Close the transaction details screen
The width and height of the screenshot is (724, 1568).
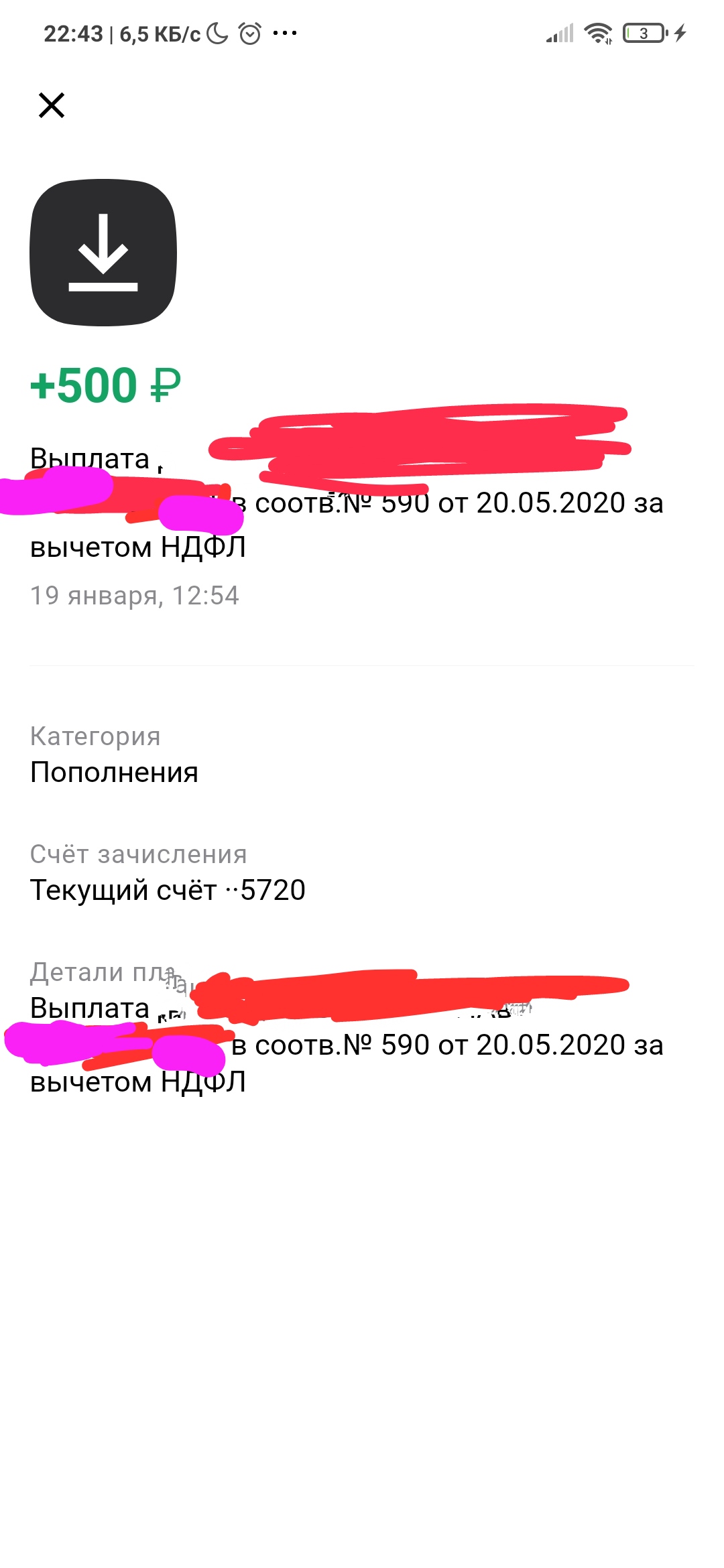52,105
